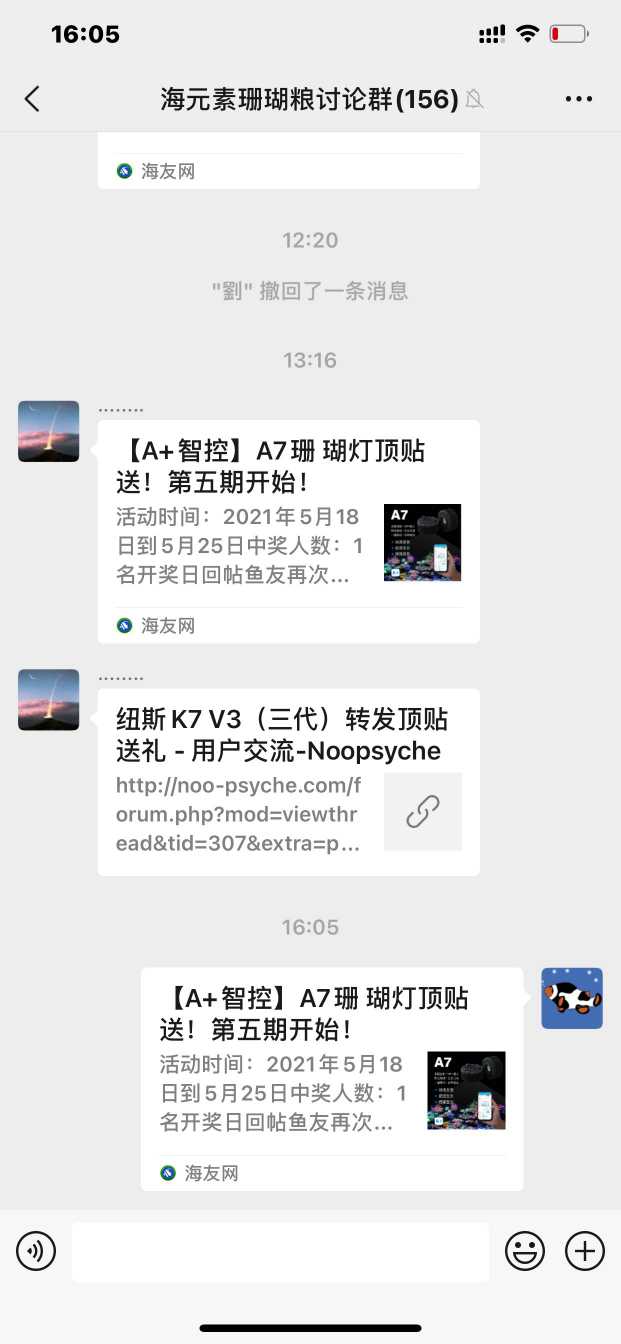
Task: Open the 16:05 A7珊瑚灯顶贴送 shared card
Action: [x=331, y=1078]
